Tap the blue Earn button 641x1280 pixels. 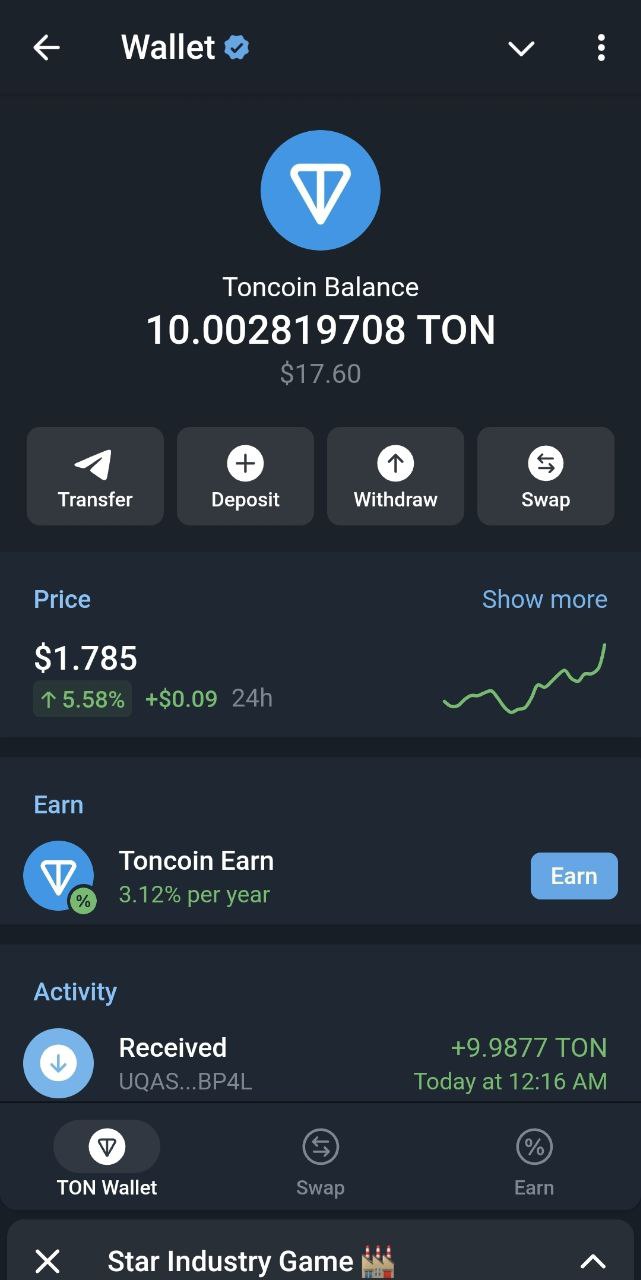573,876
